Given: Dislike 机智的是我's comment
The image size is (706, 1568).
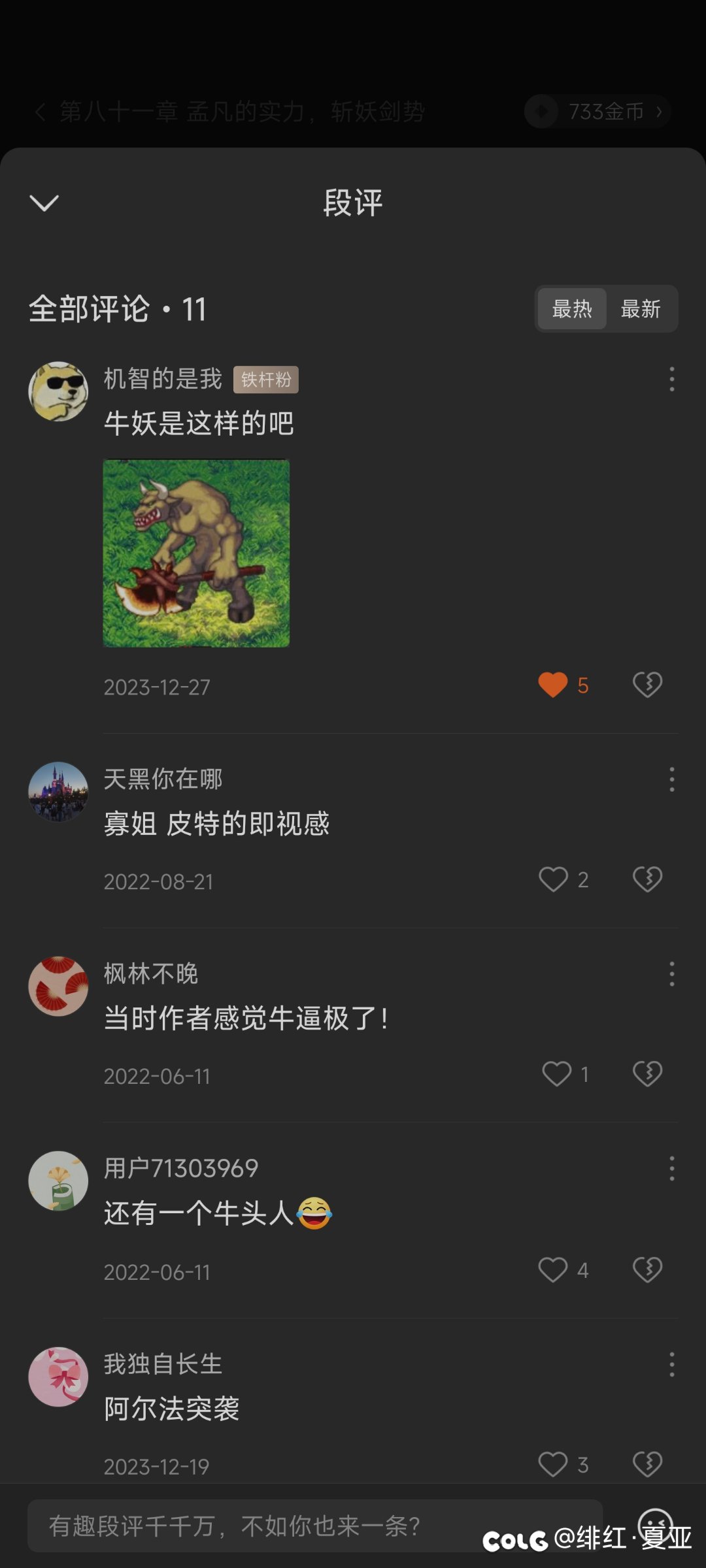Looking at the screenshot, I should tap(647, 685).
